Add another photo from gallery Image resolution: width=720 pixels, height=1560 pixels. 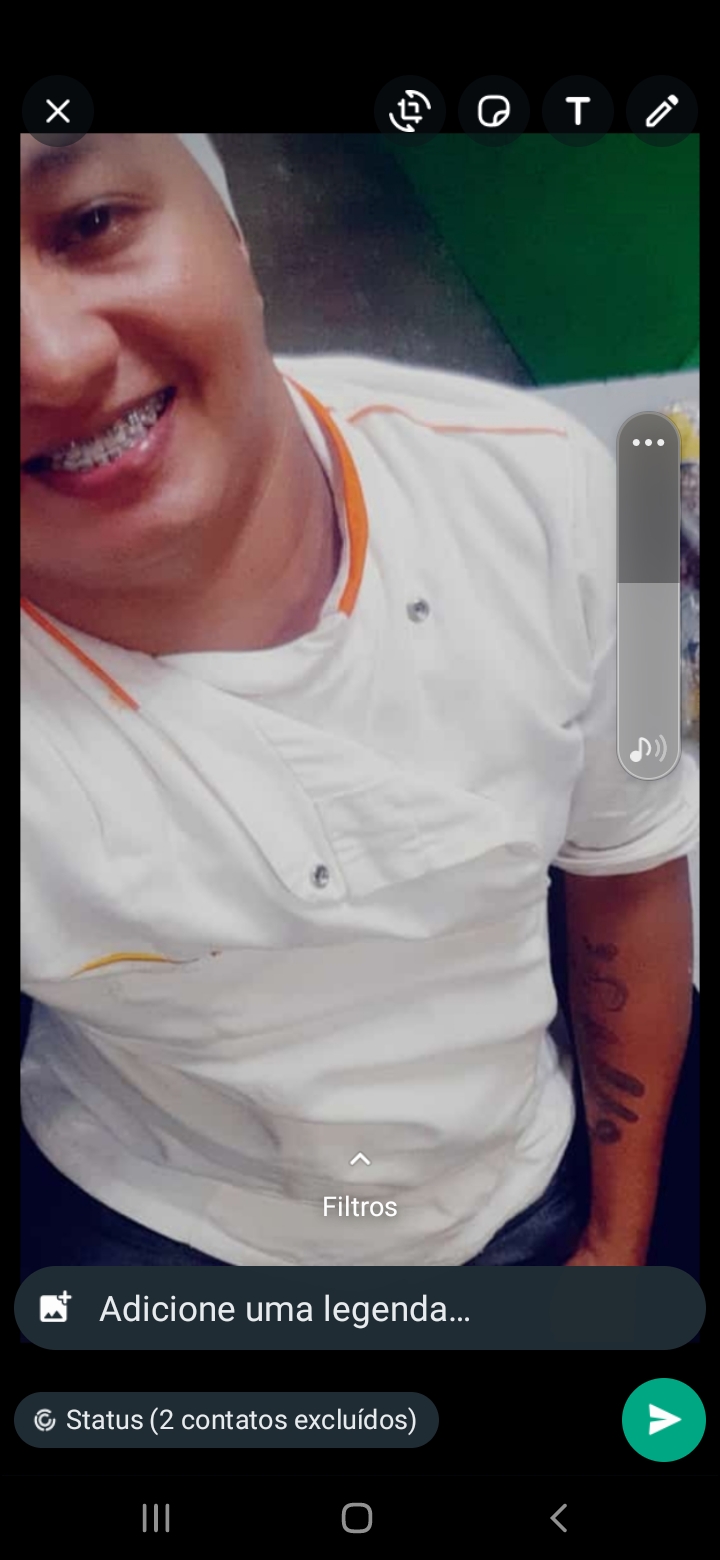(55, 1308)
